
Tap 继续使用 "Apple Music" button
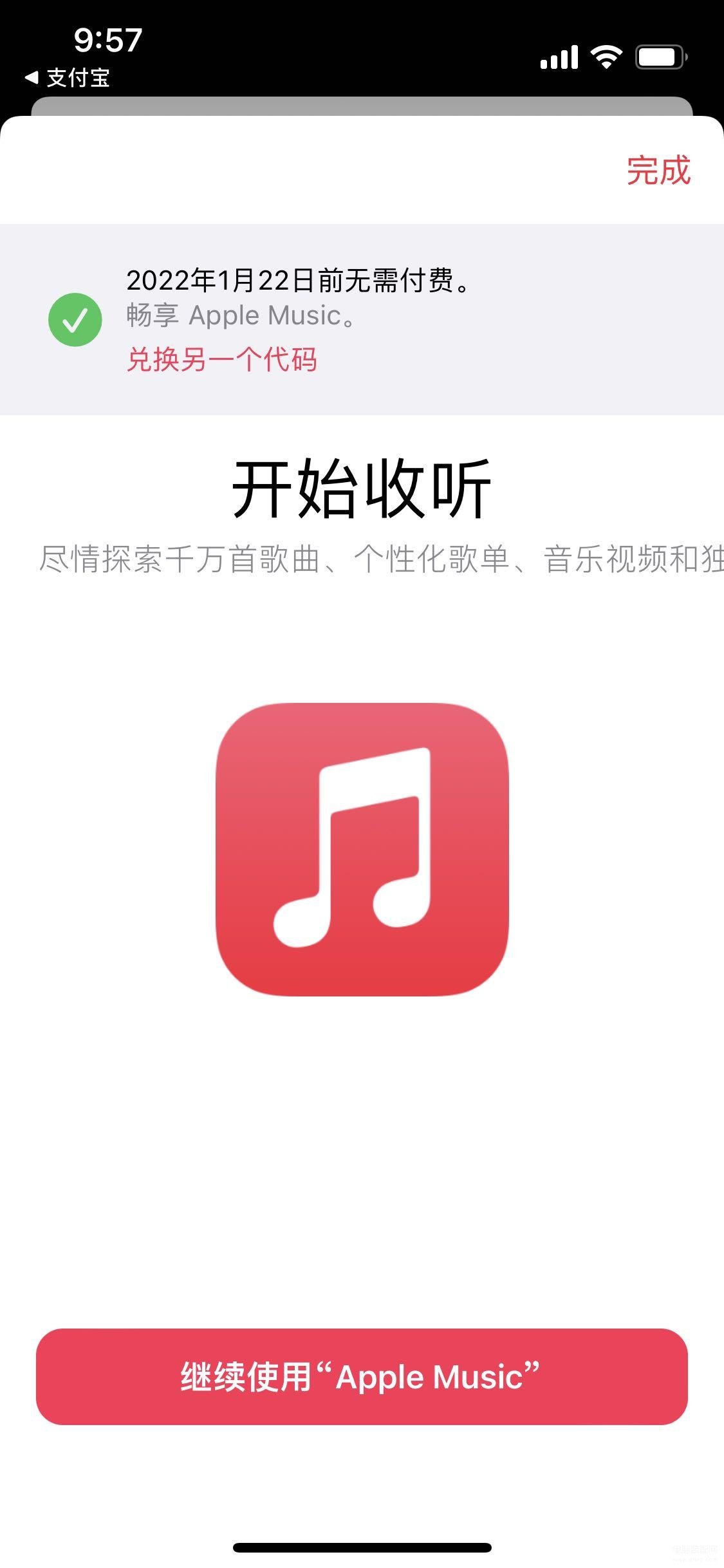[x=362, y=1377]
